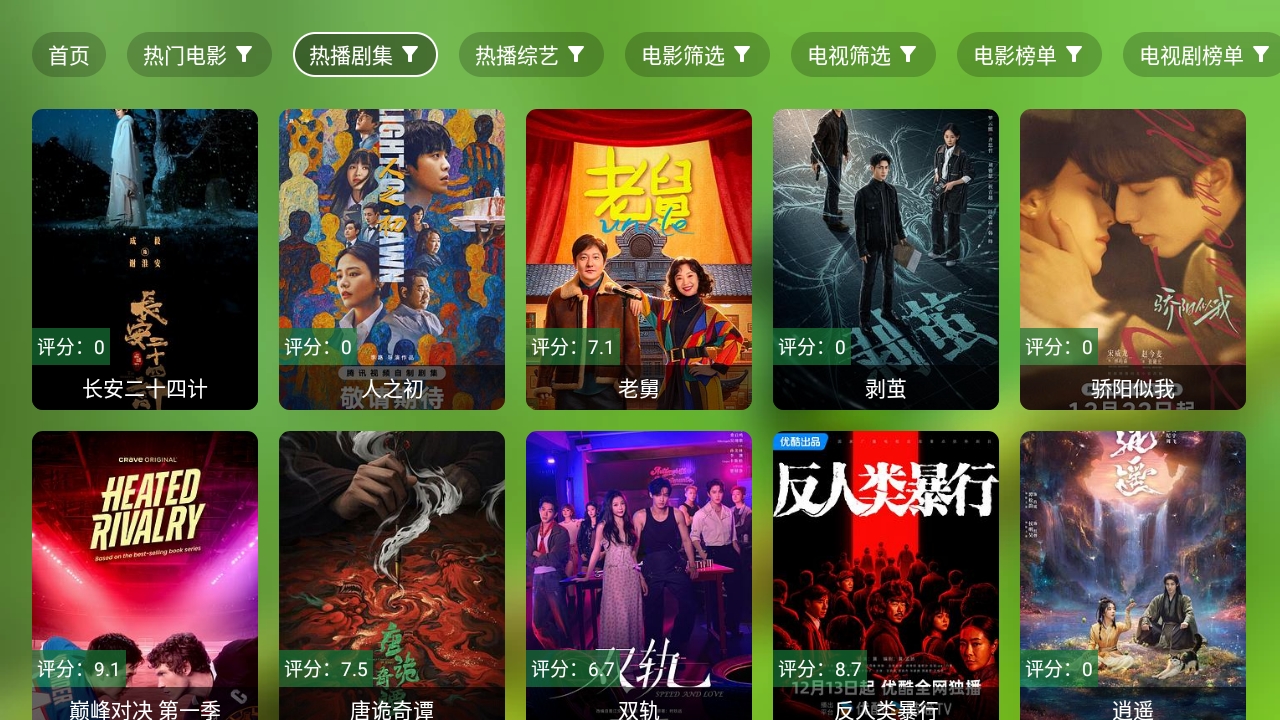Select the 热门电影 tab

point(199,55)
